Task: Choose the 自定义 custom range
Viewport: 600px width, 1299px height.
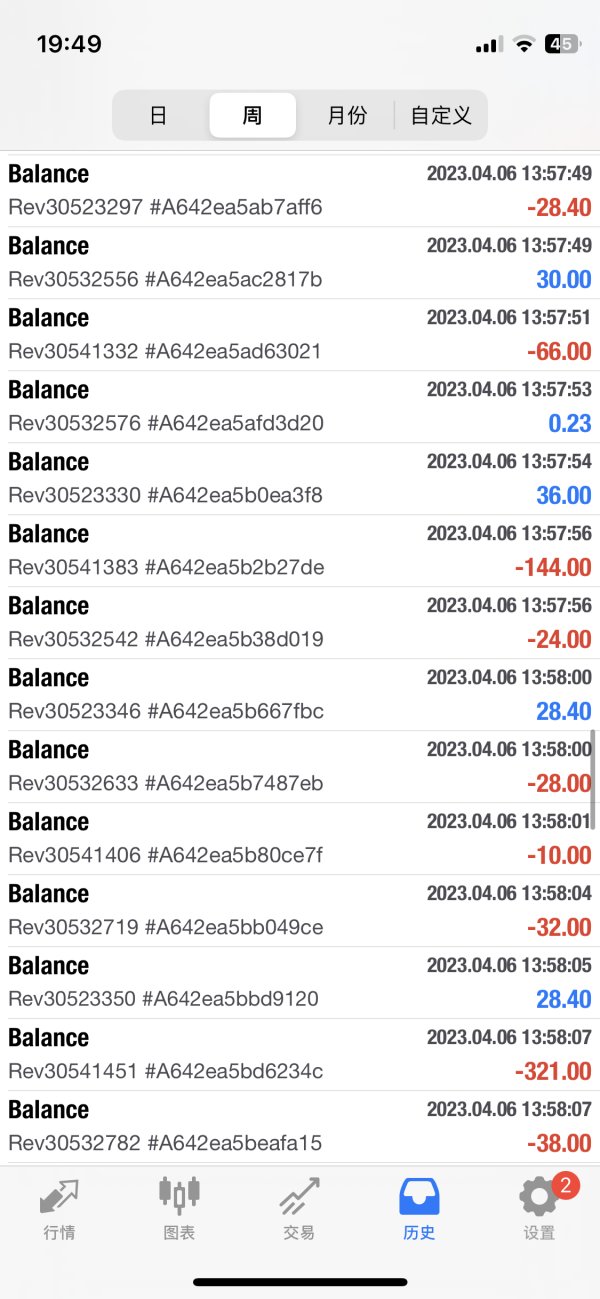Action: click(441, 115)
